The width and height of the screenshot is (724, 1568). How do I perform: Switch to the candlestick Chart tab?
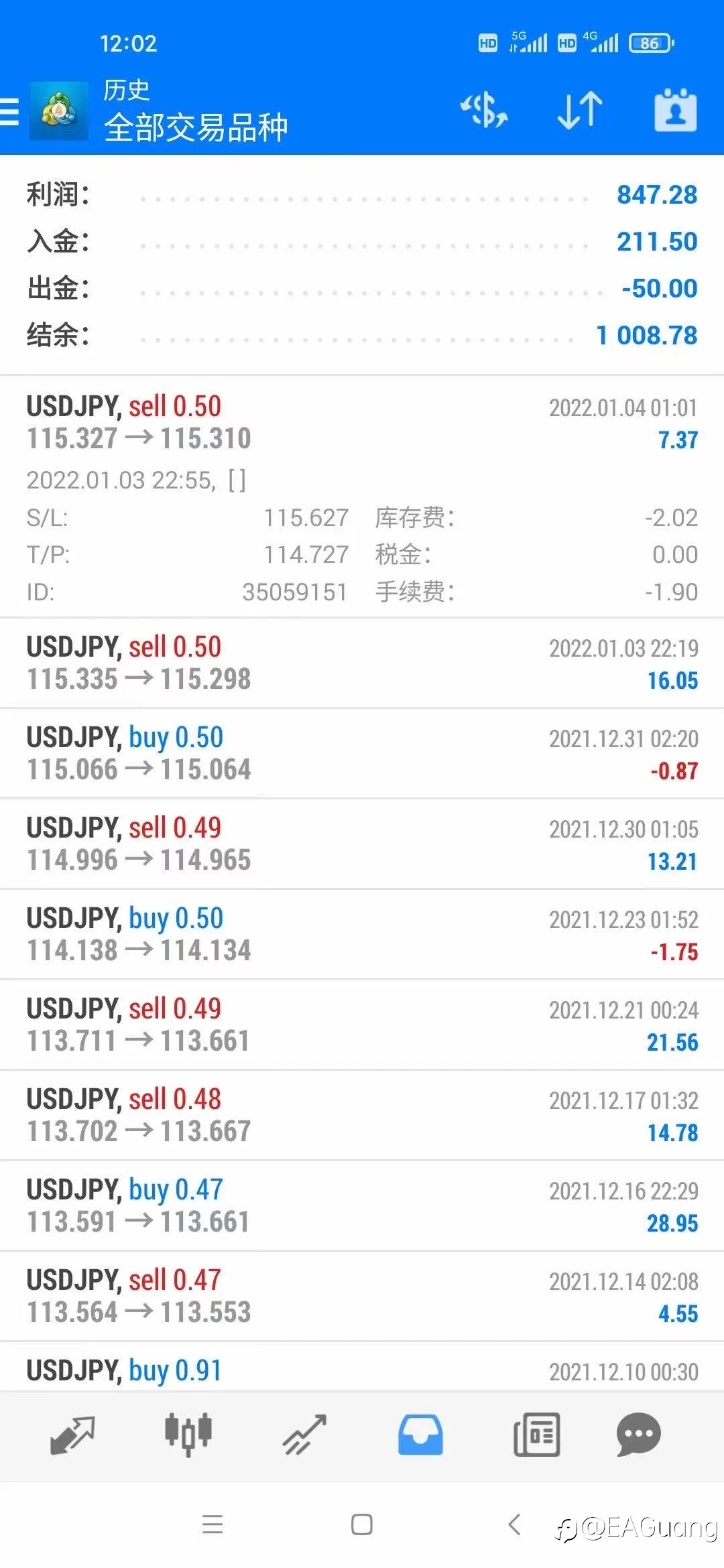pos(188,1435)
